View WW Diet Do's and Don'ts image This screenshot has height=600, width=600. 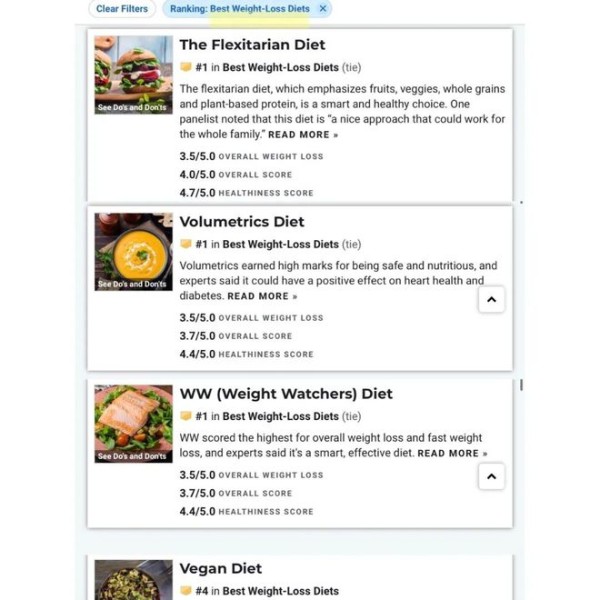click(133, 424)
